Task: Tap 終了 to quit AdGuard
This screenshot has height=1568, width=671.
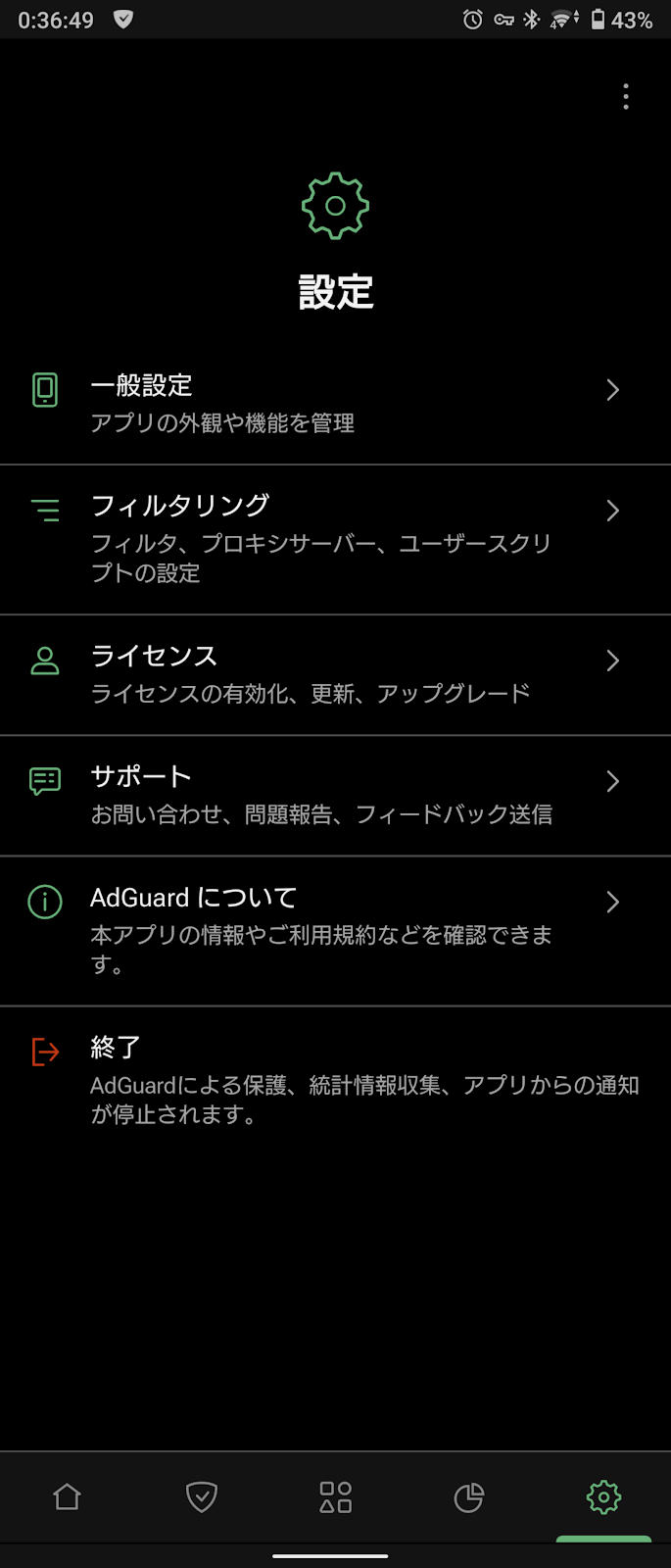Action: 335,1079
